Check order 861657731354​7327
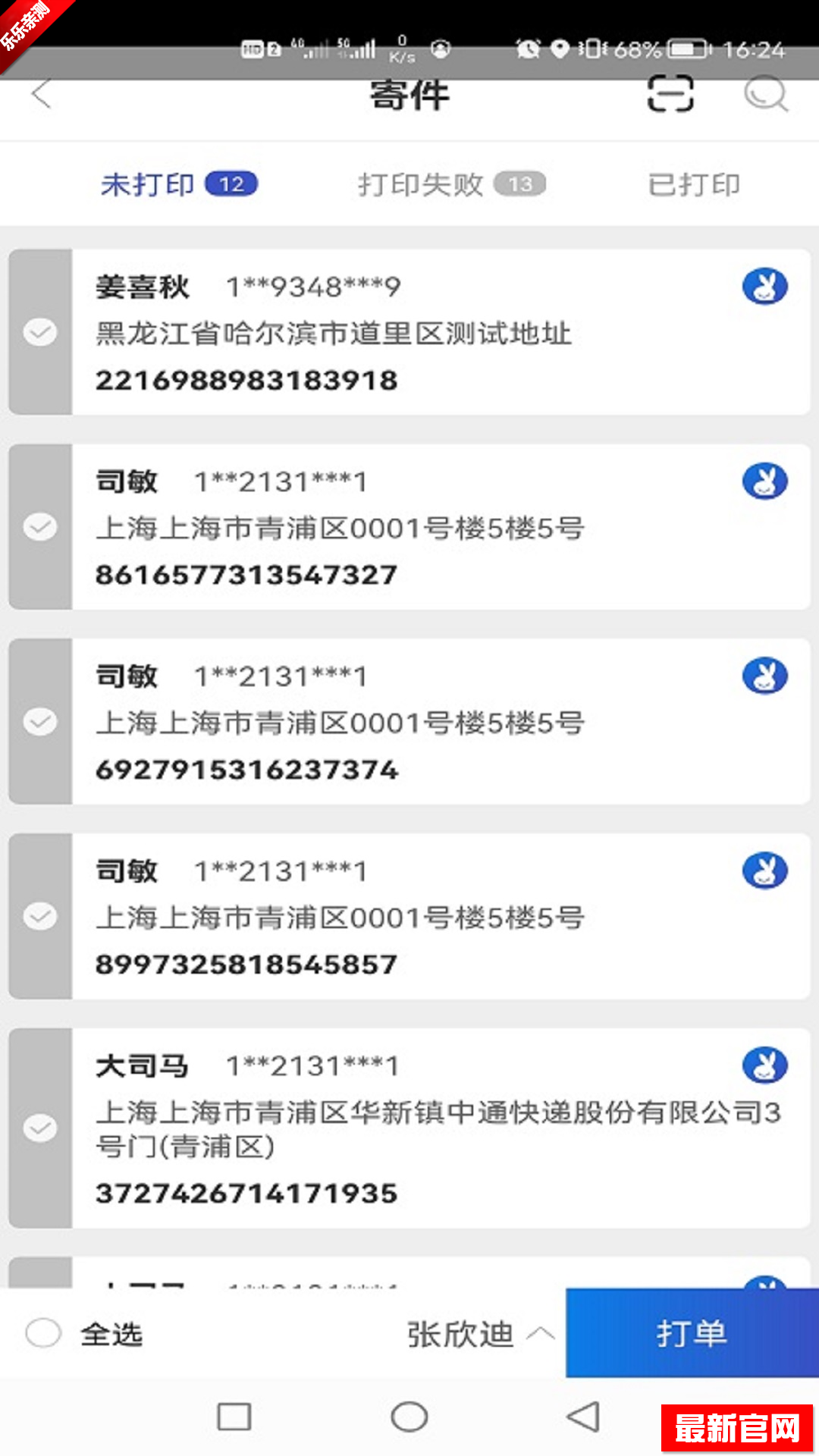 click(x=40, y=526)
